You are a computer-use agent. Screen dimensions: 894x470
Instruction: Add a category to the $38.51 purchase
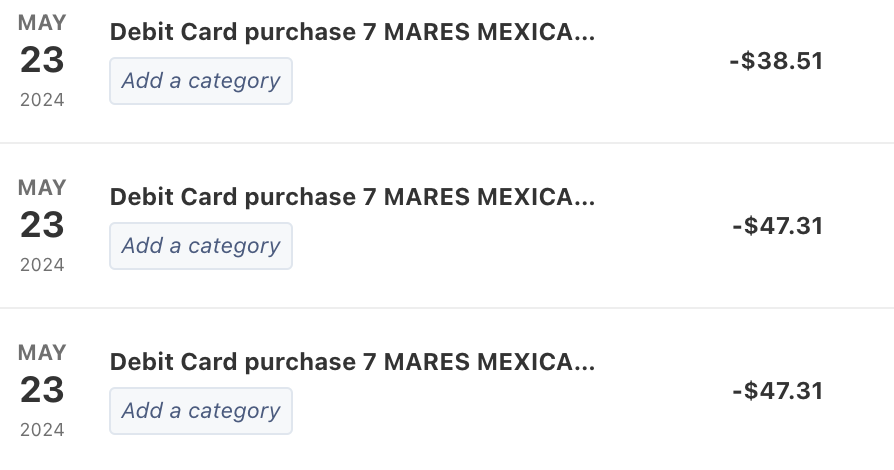pyautogui.click(x=201, y=81)
